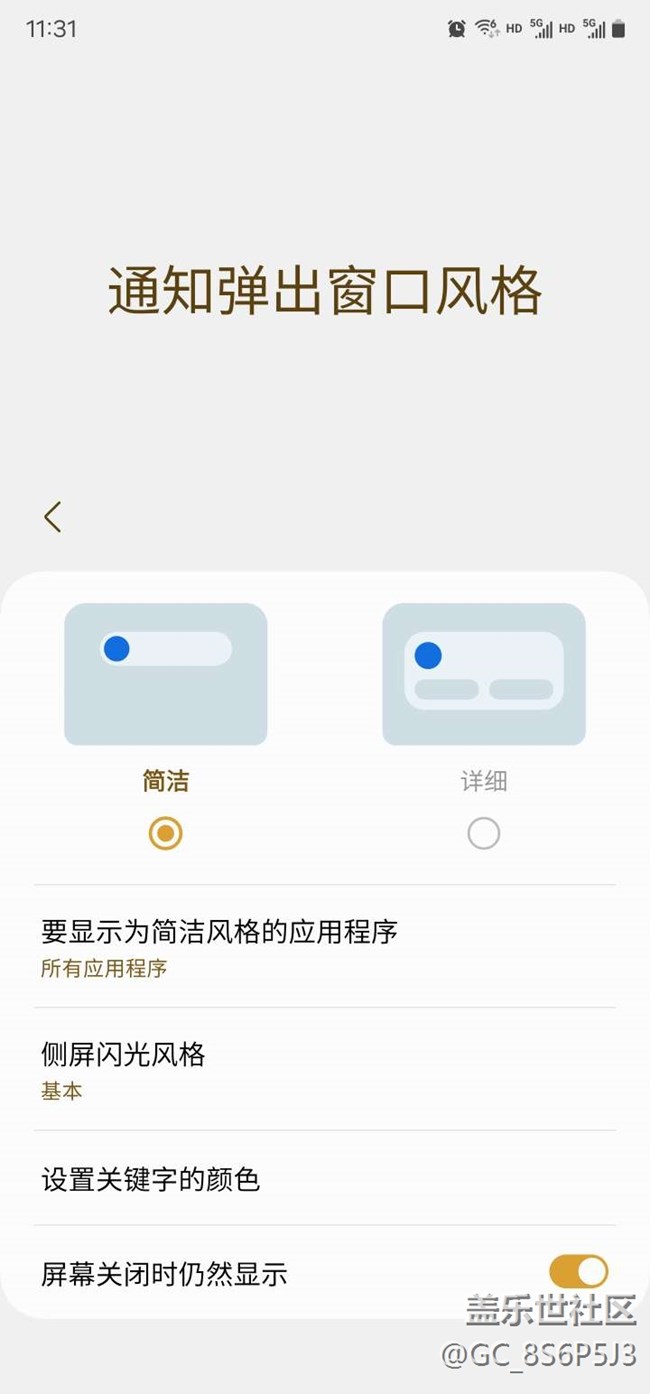Tap the 详细 style preview image

coord(483,674)
